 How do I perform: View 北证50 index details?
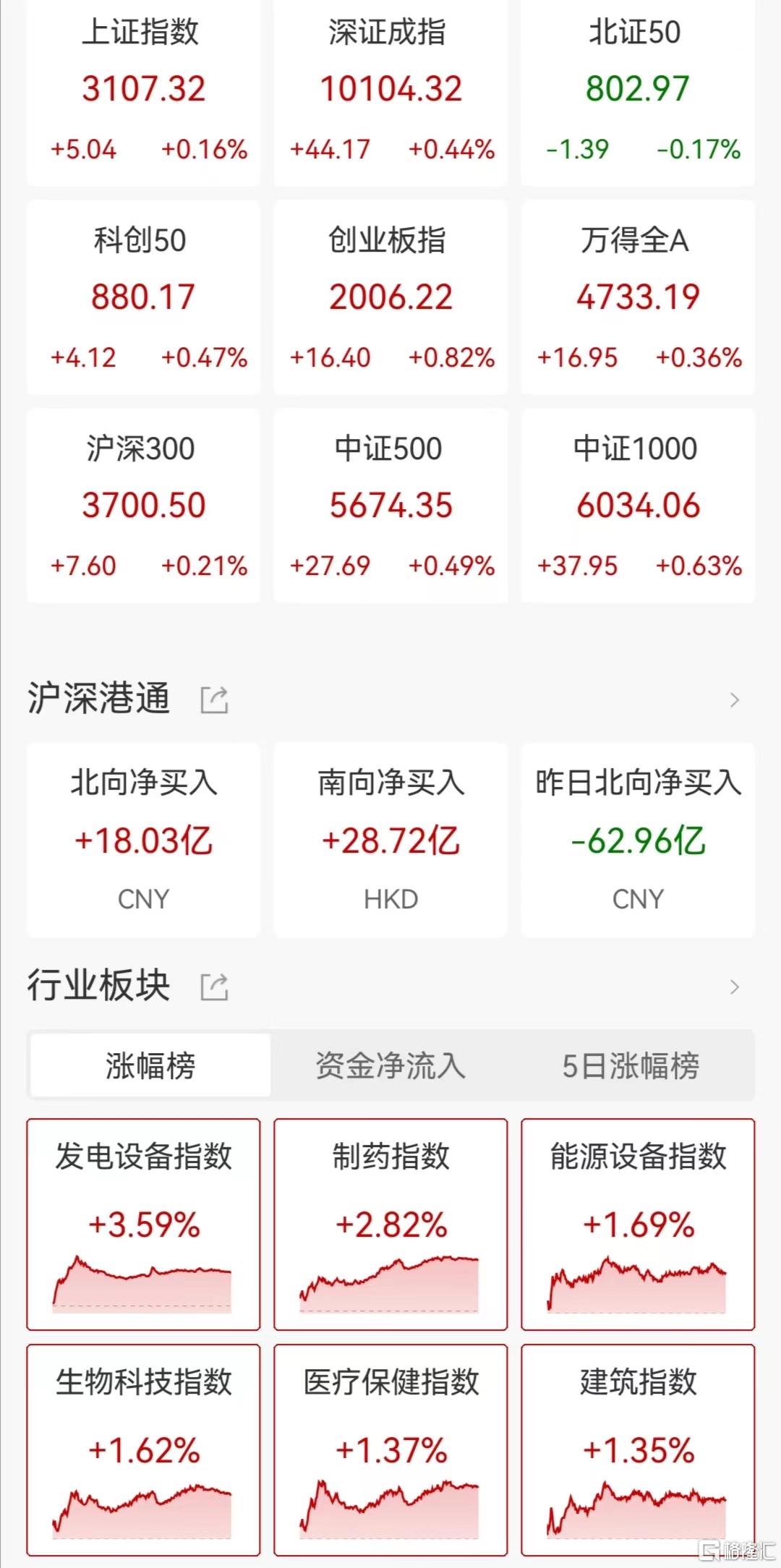pyautogui.click(x=638, y=93)
